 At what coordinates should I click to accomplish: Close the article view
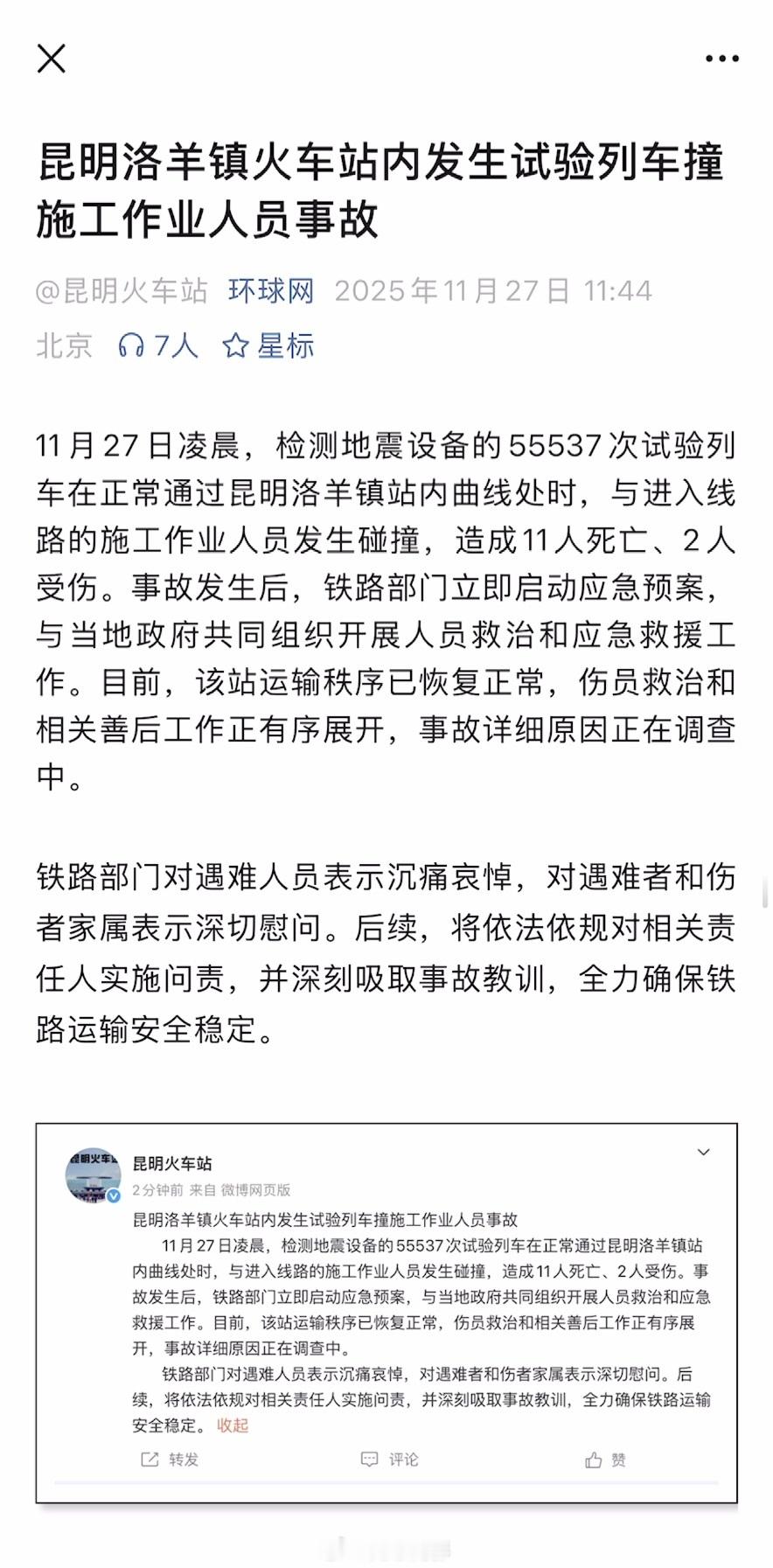coord(52,59)
